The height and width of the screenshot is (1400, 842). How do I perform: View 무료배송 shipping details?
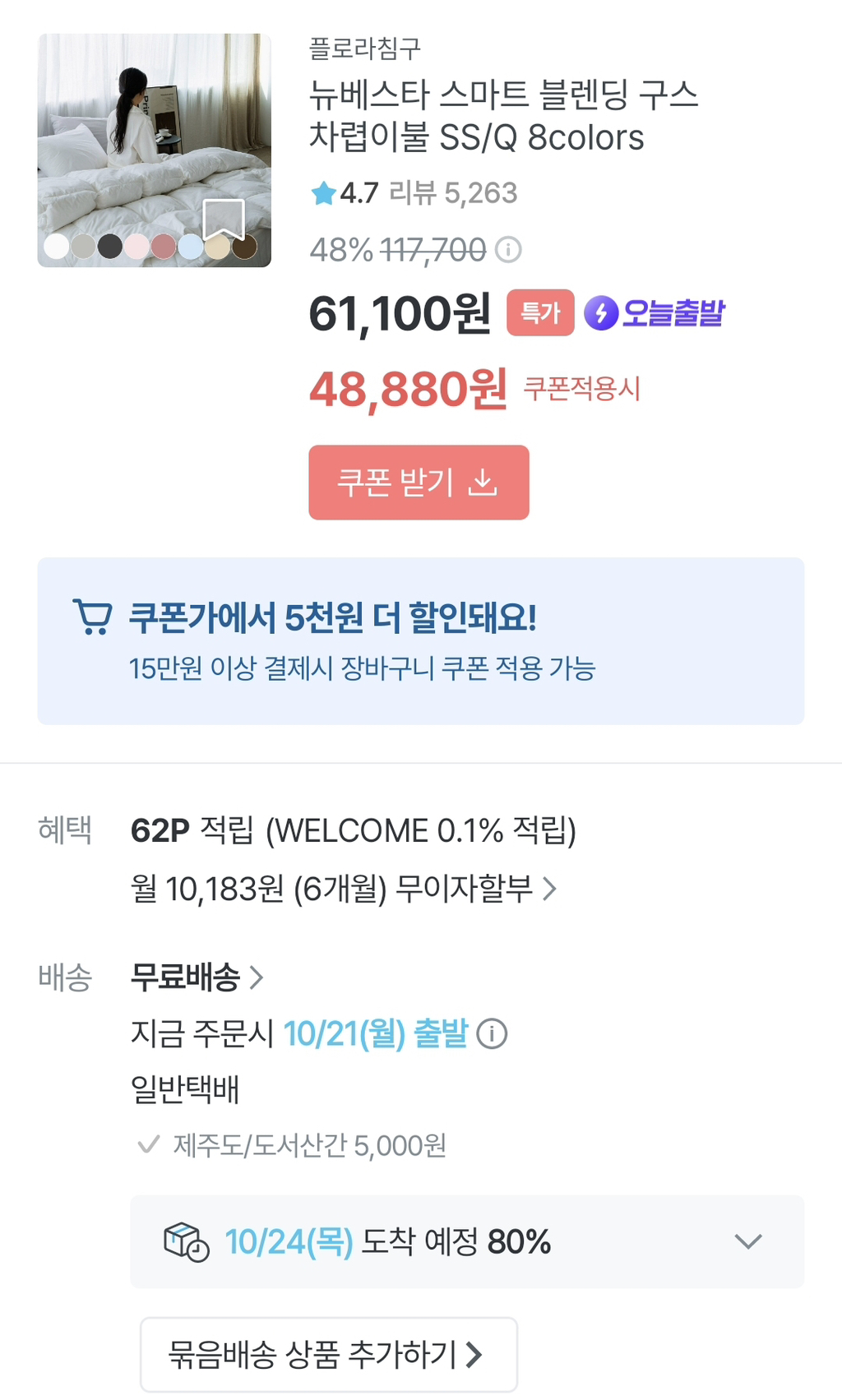point(197,977)
